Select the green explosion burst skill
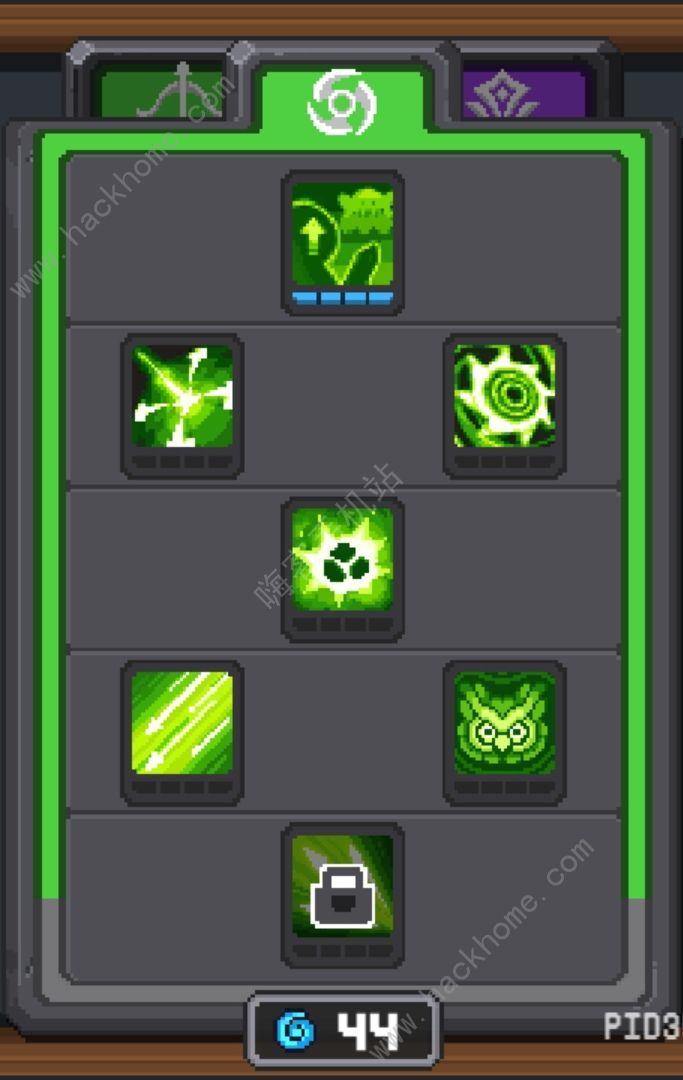Viewport: 683px width, 1080px height. coord(342,560)
